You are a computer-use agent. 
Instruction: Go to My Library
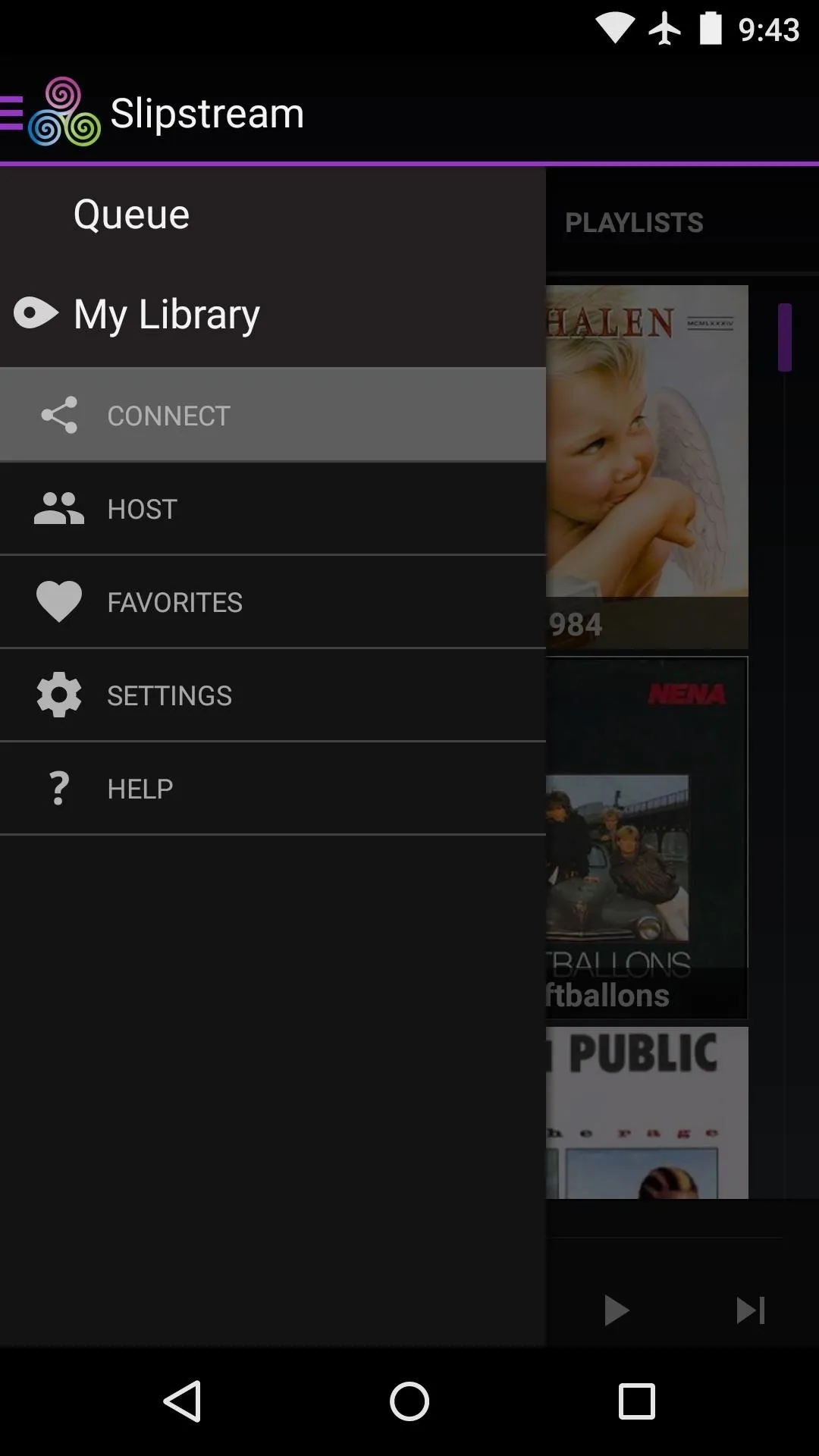(273, 314)
